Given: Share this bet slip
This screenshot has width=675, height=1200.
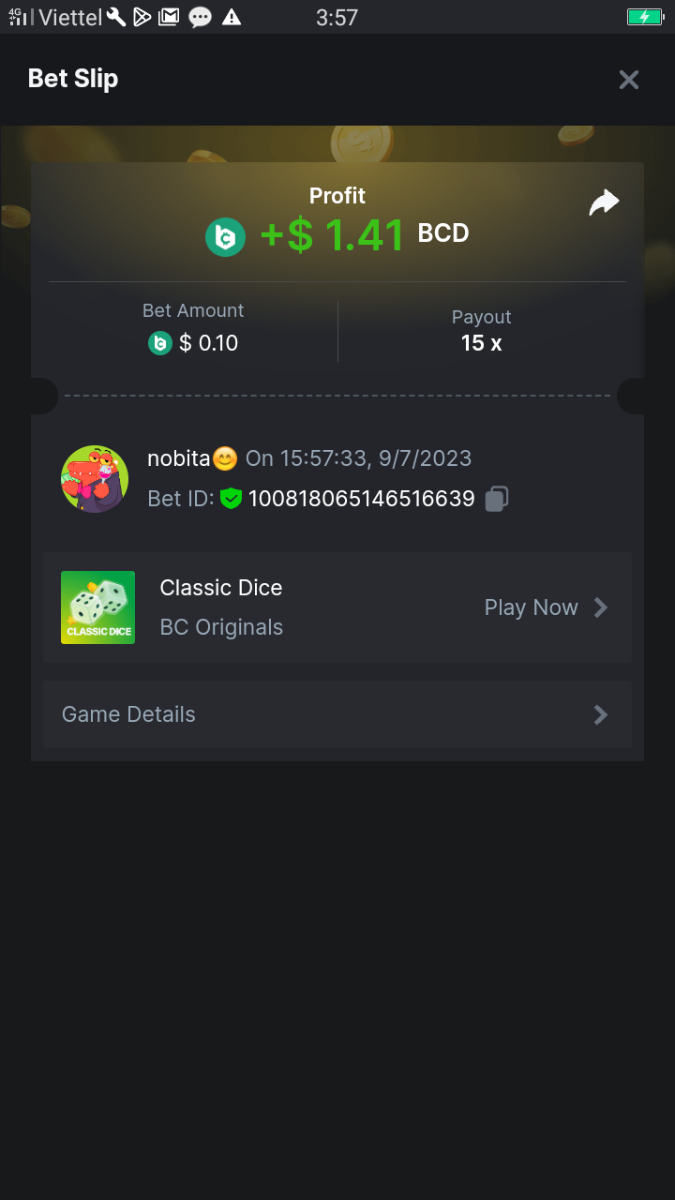Looking at the screenshot, I should click(604, 203).
